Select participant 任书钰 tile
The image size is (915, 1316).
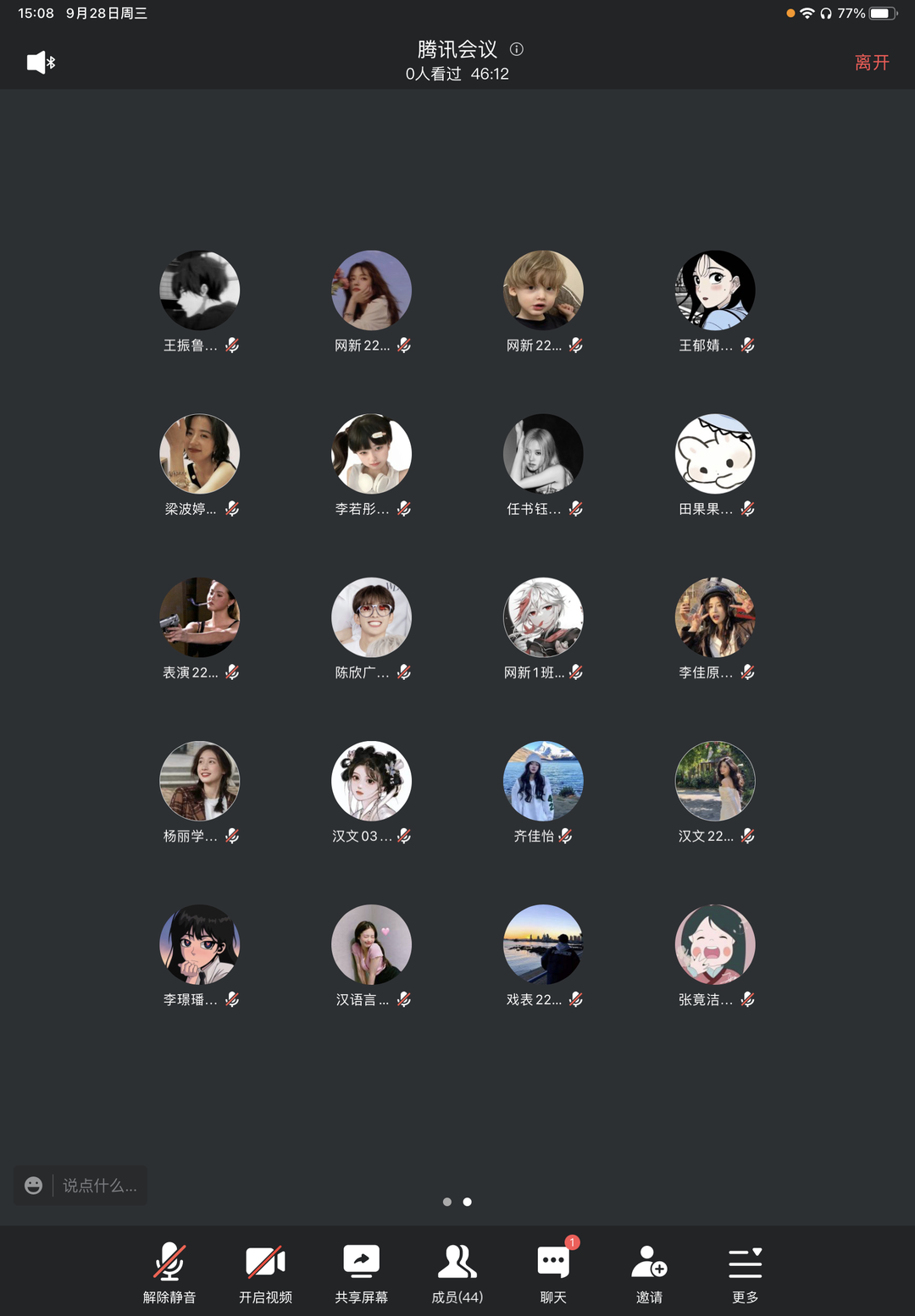tap(543, 454)
